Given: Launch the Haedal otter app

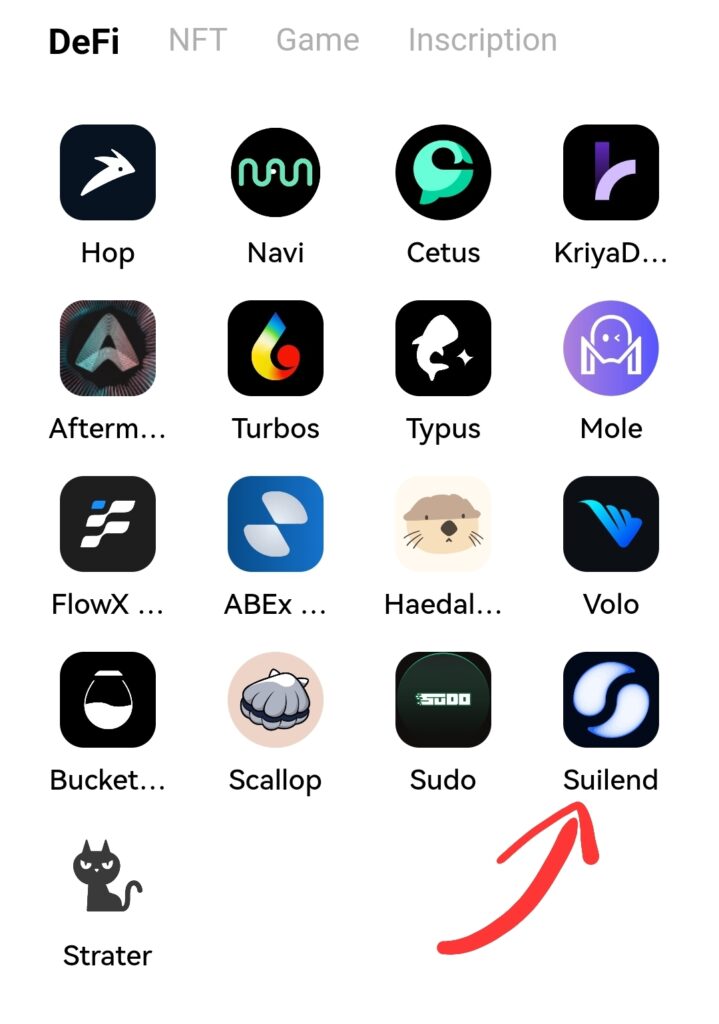Looking at the screenshot, I should click(443, 524).
